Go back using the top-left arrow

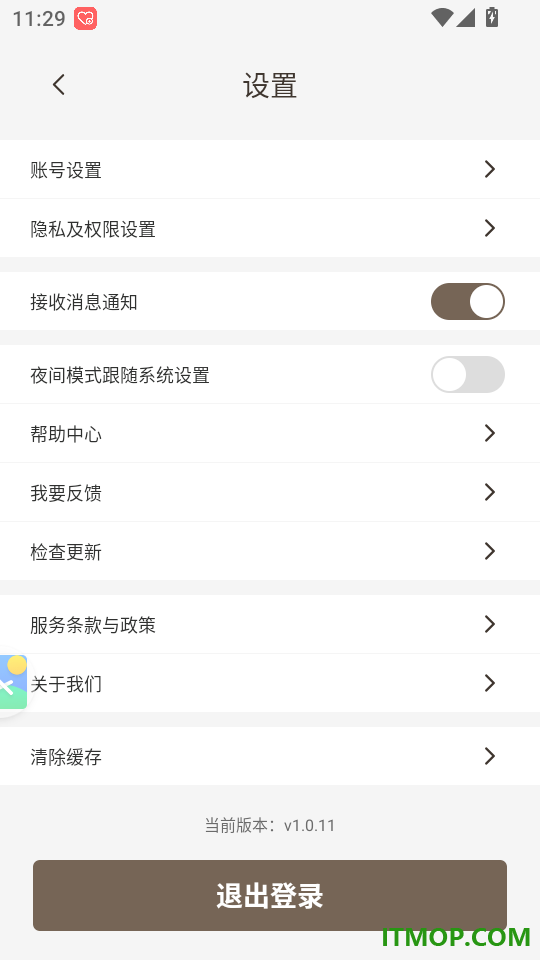pyautogui.click(x=59, y=84)
